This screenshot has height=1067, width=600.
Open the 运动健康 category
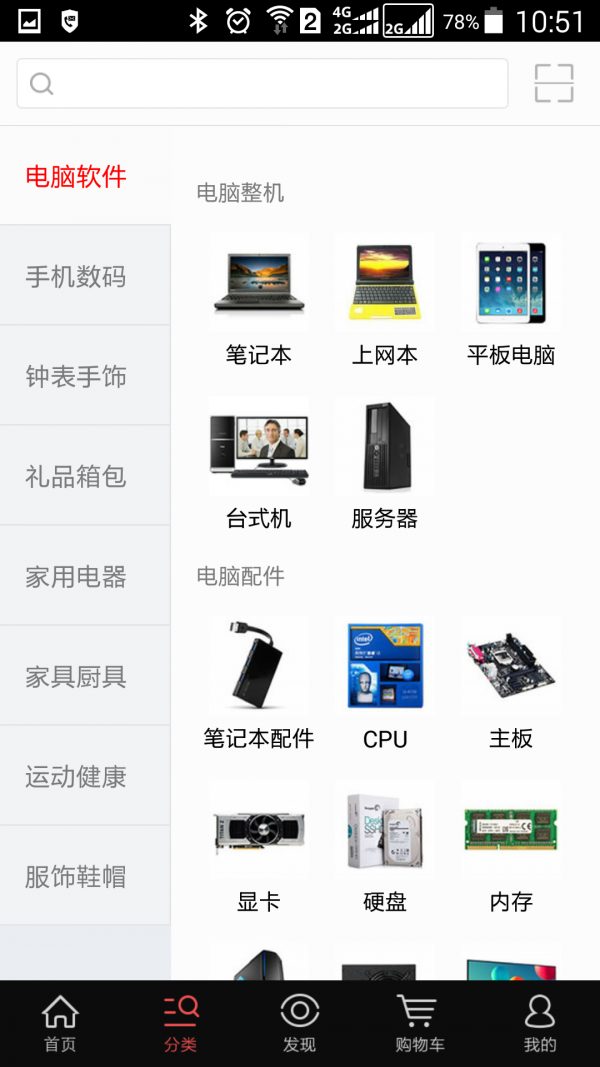click(76, 776)
